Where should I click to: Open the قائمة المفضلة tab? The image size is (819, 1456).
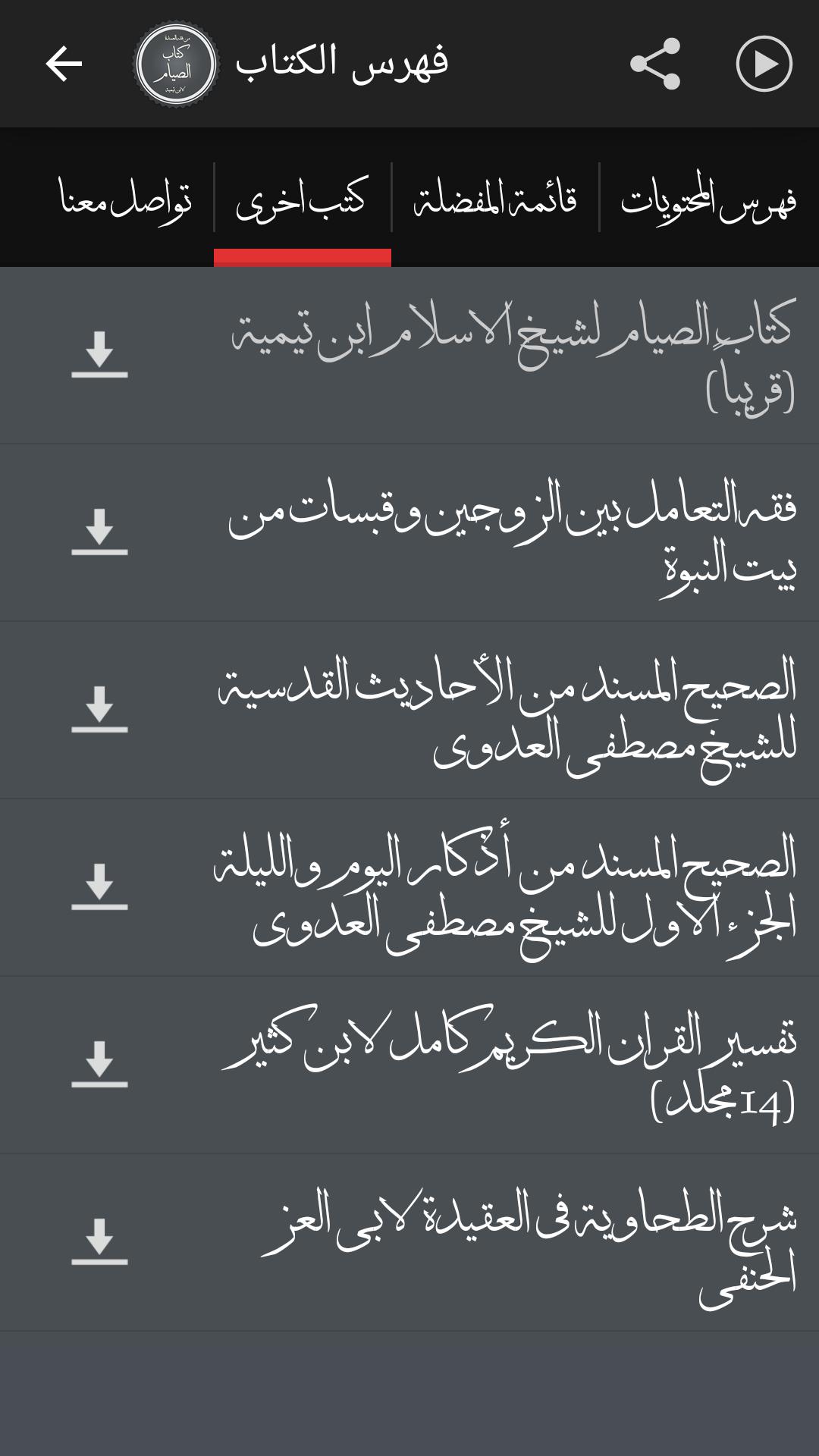point(497,196)
